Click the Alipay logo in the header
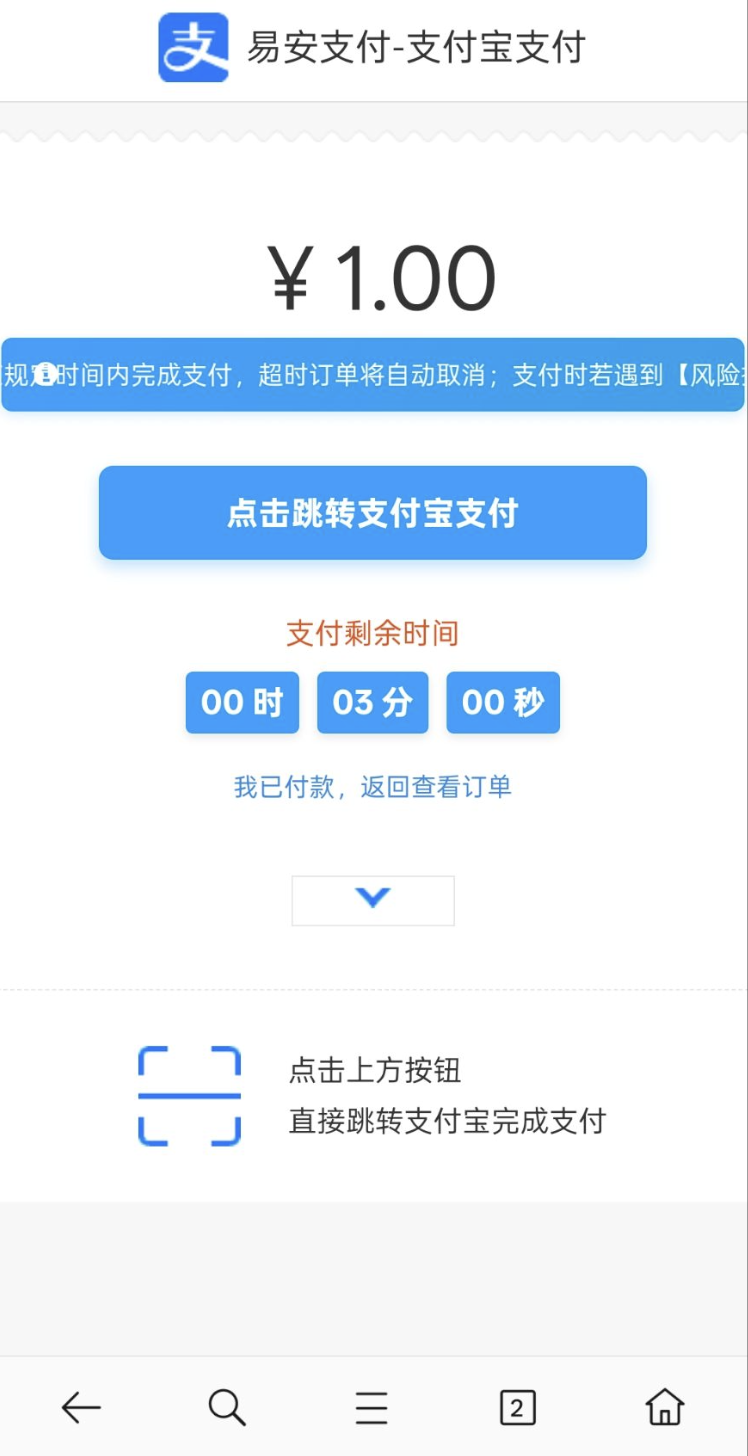The height and width of the screenshot is (1456, 748). pyautogui.click(x=191, y=48)
